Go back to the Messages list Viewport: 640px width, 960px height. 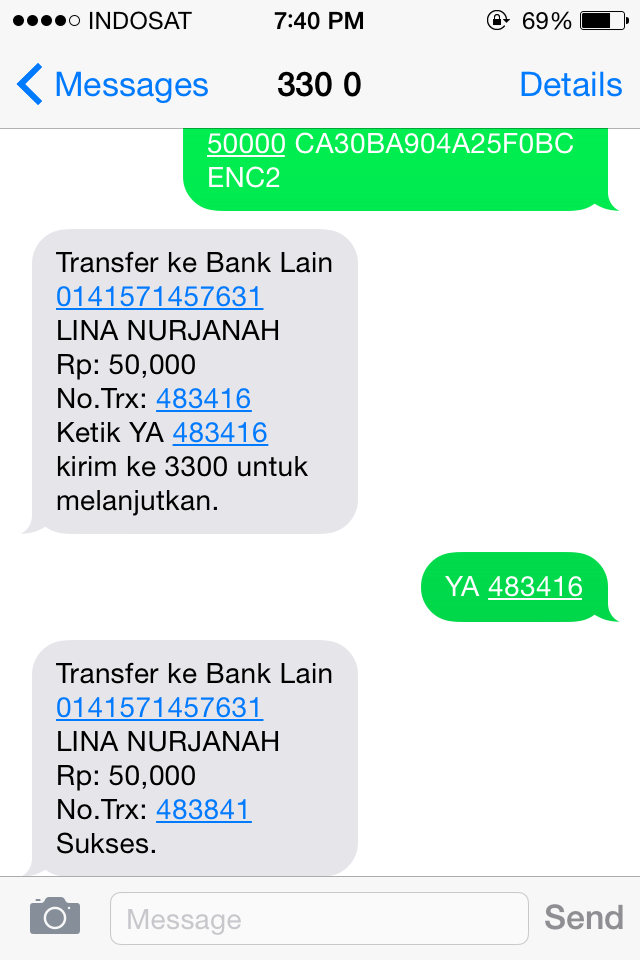112,86
